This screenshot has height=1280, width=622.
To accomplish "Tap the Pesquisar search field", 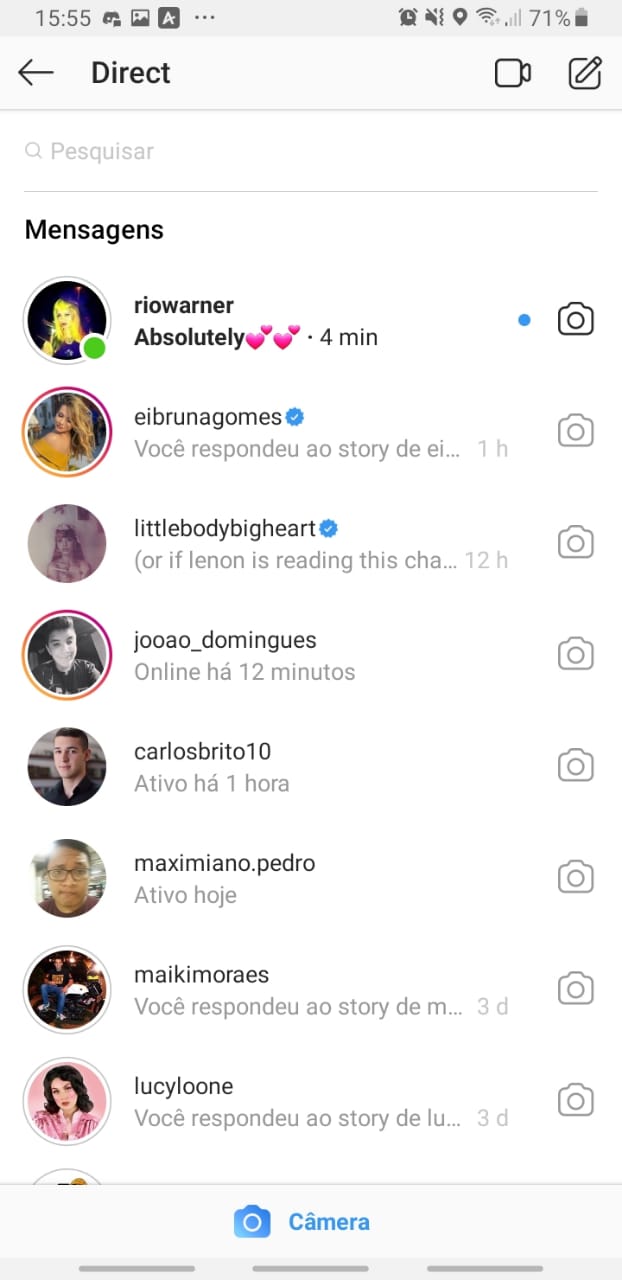I will [x=311, y=152].
